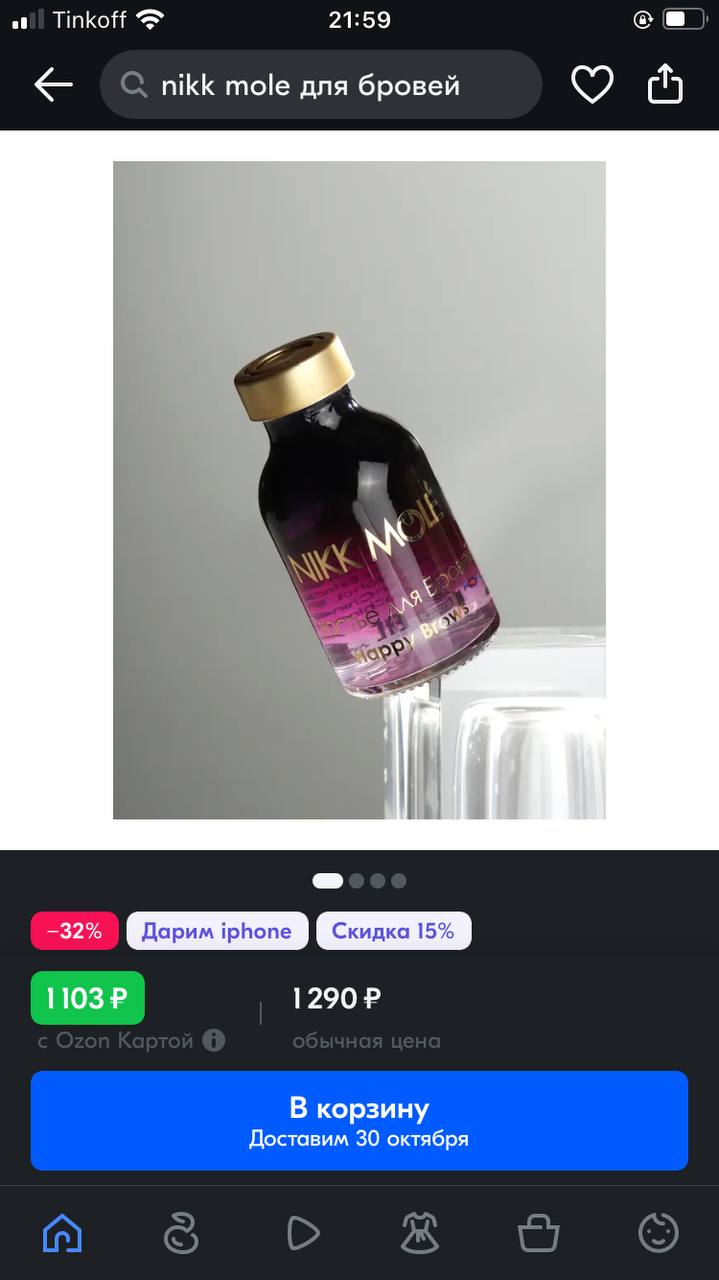Screen dimensions: 719x1280
Task: Open the Дарим iphone promo chip
Action: point(217,931)
